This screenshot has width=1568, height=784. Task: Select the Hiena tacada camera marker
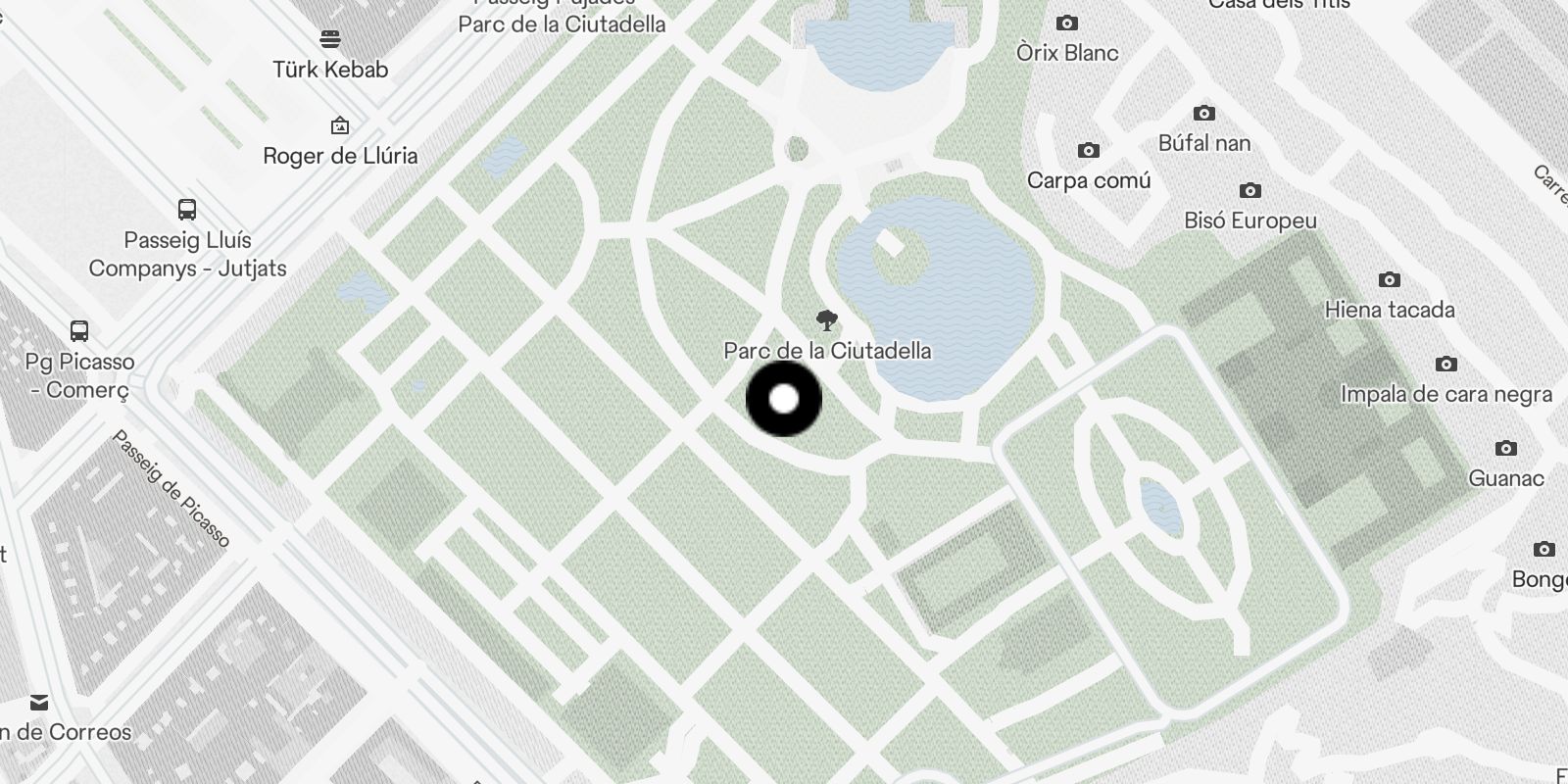tap(1389, 279)
